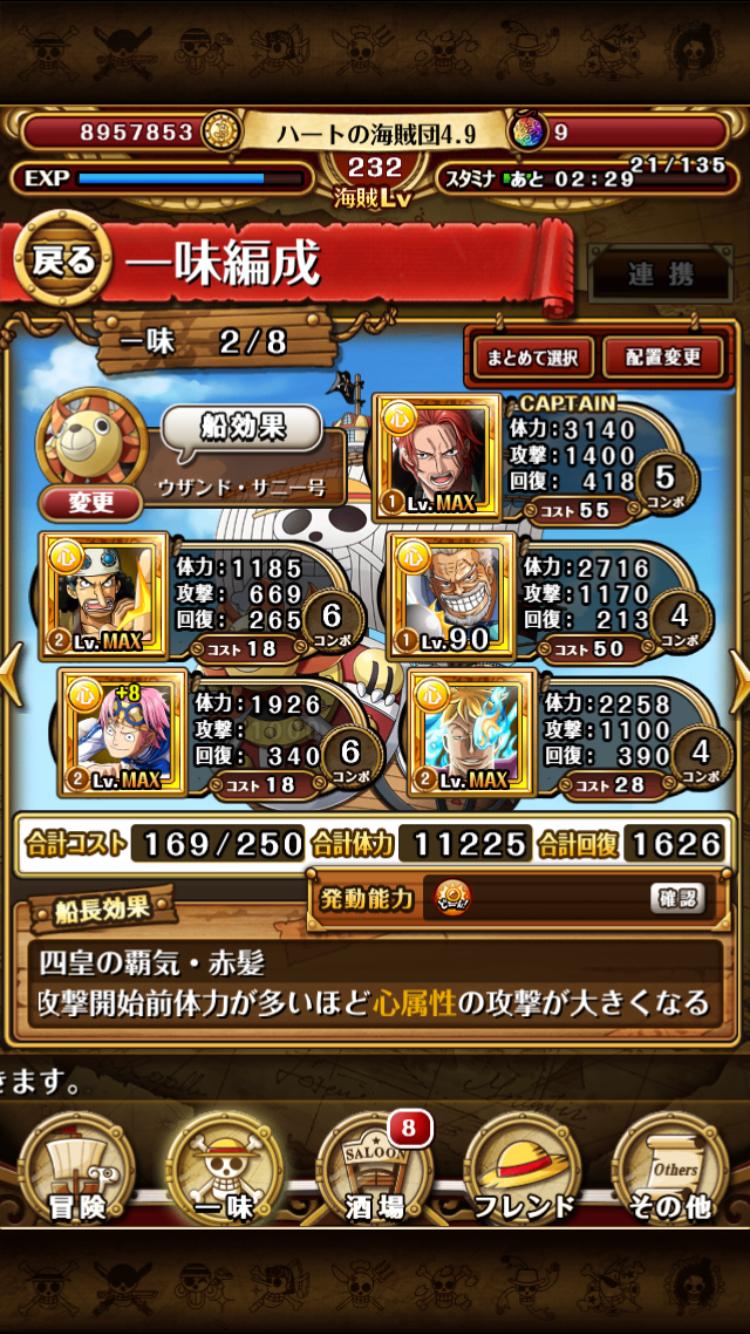Tap 確認 next to 発動能力
This screenshot has width=750, height=1334.
pyautogui.click(x=677, y=898)
